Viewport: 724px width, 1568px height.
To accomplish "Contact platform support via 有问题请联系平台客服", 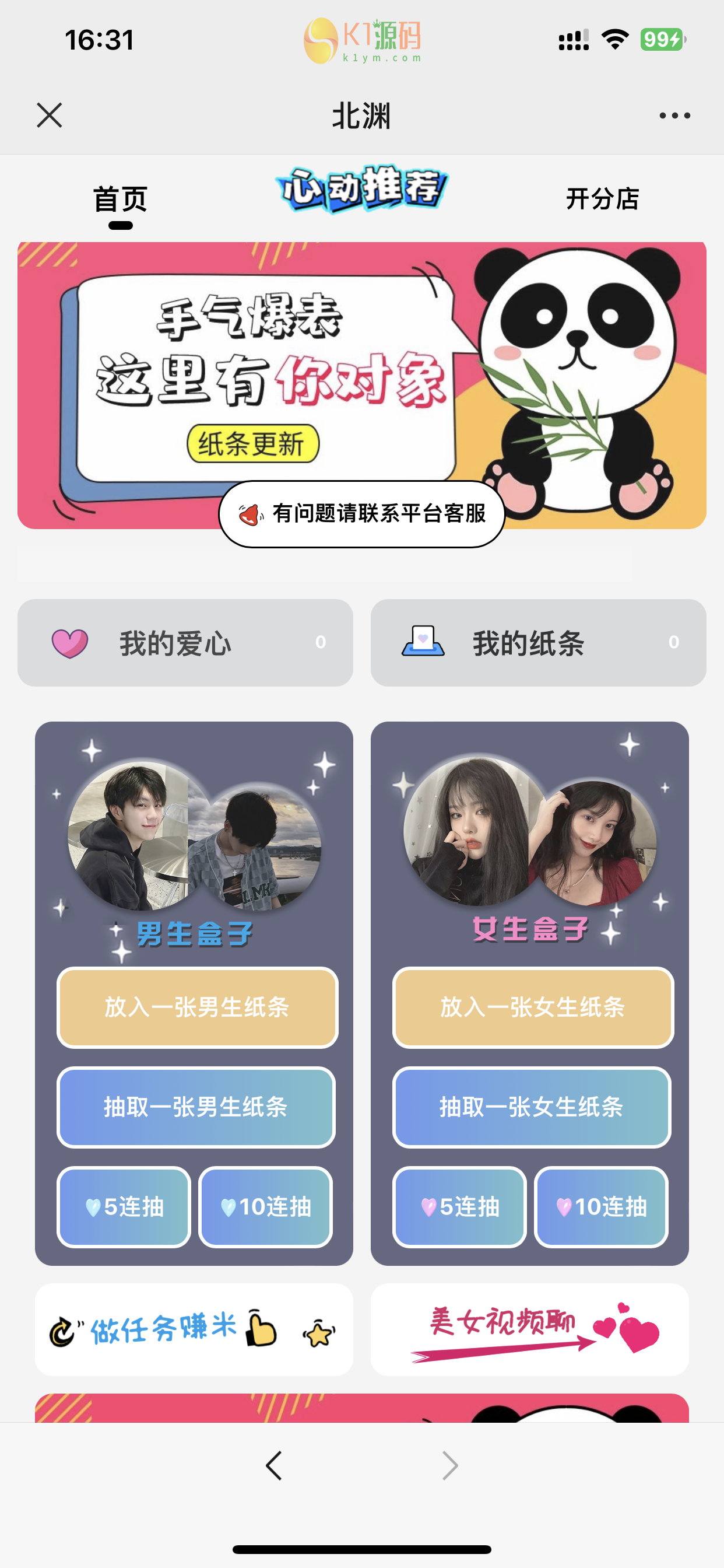I will [x=361, y=514].
